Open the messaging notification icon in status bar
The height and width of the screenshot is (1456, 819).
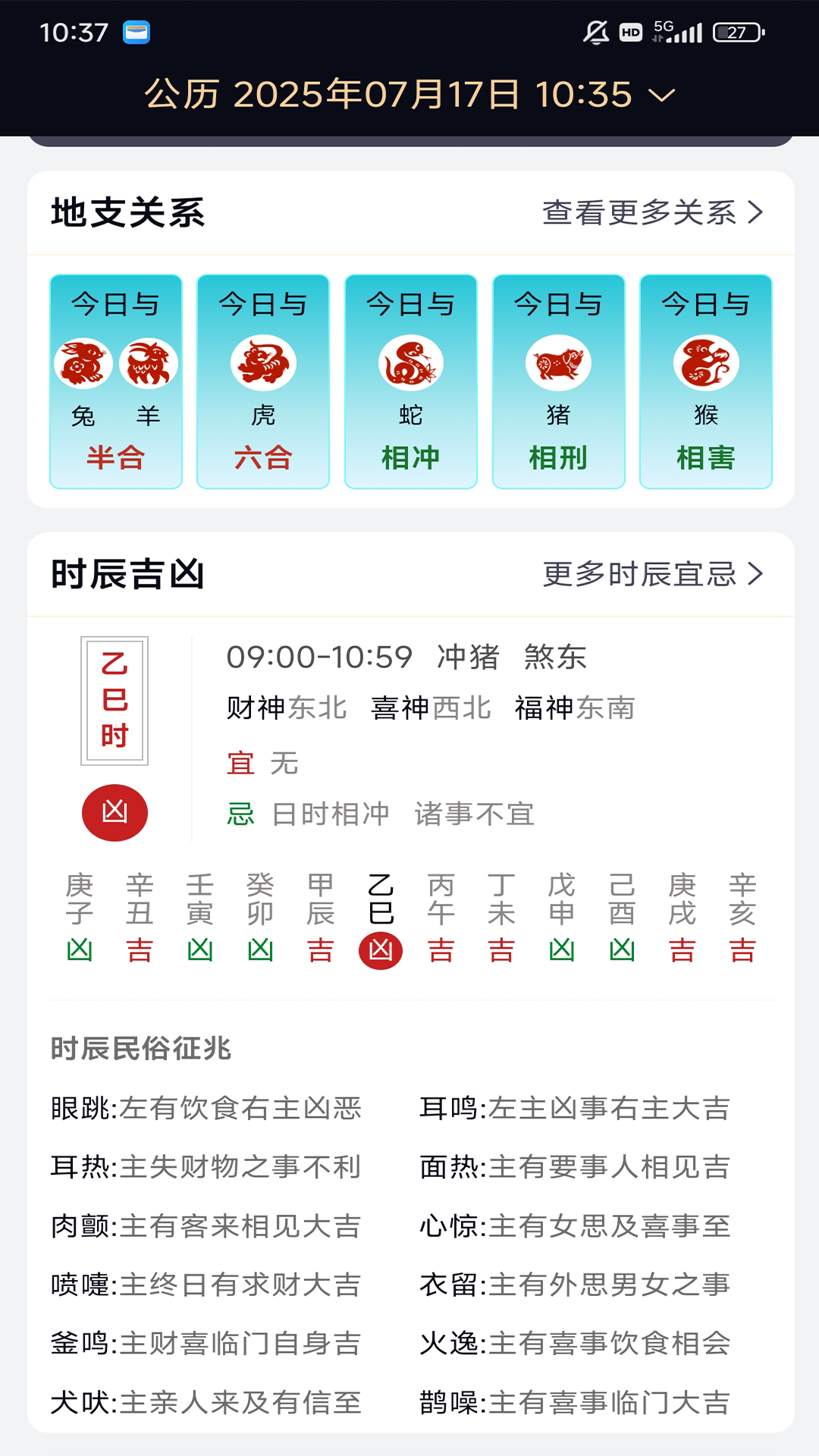point(138,31)
